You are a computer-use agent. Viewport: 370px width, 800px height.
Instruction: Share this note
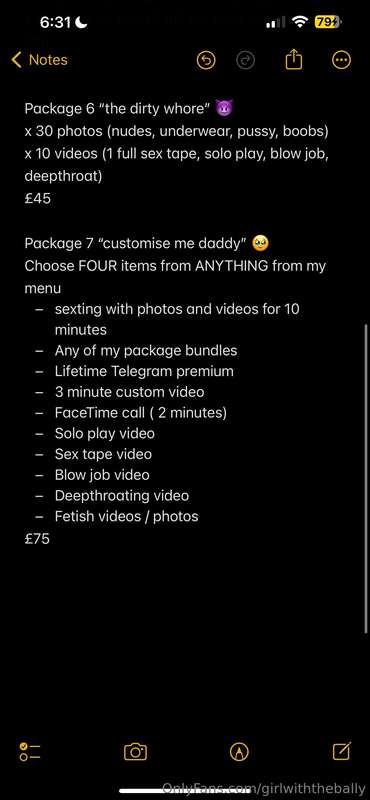click(293, 60)
